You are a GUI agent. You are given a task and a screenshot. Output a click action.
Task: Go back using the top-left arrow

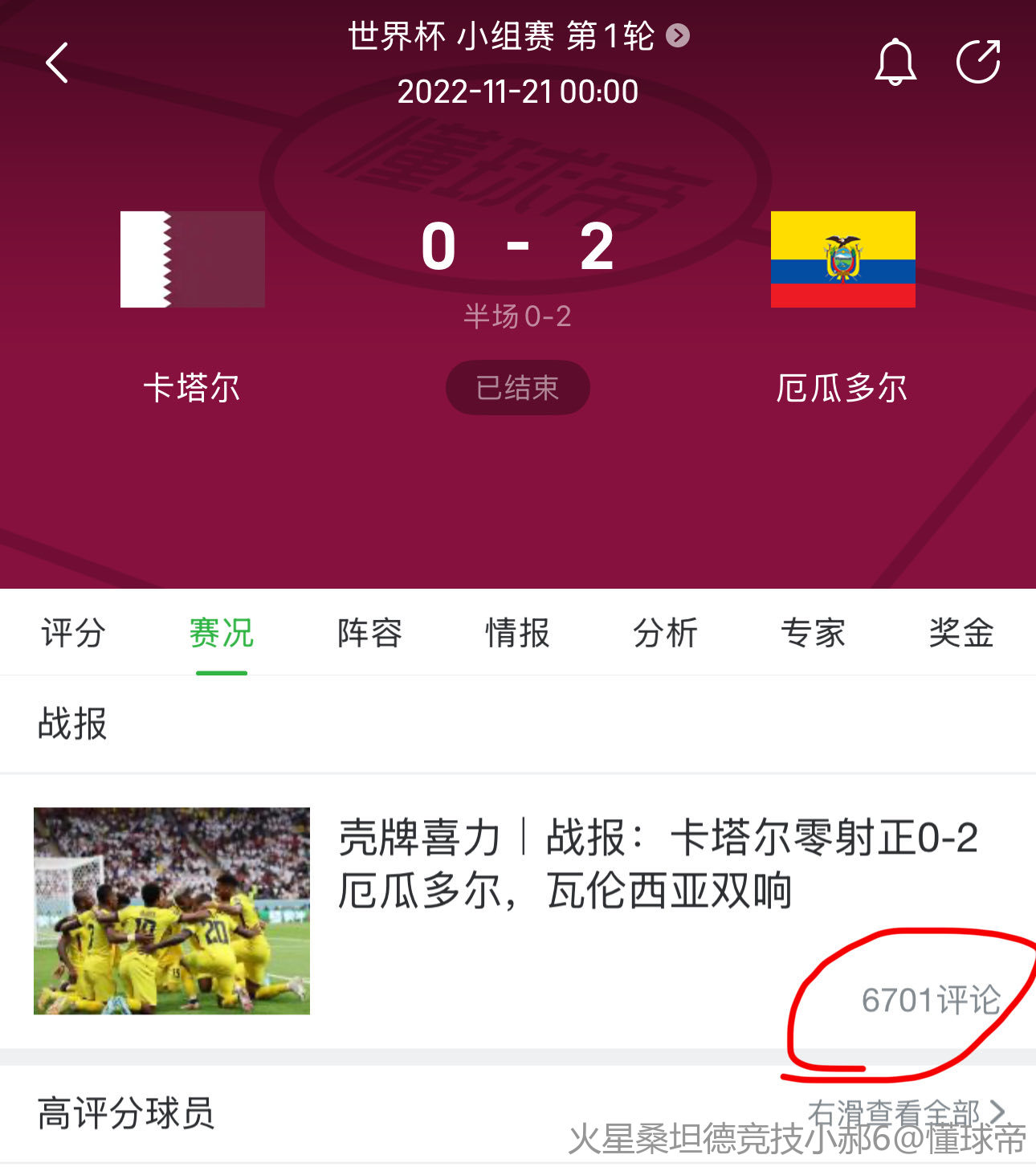point(57,63)
